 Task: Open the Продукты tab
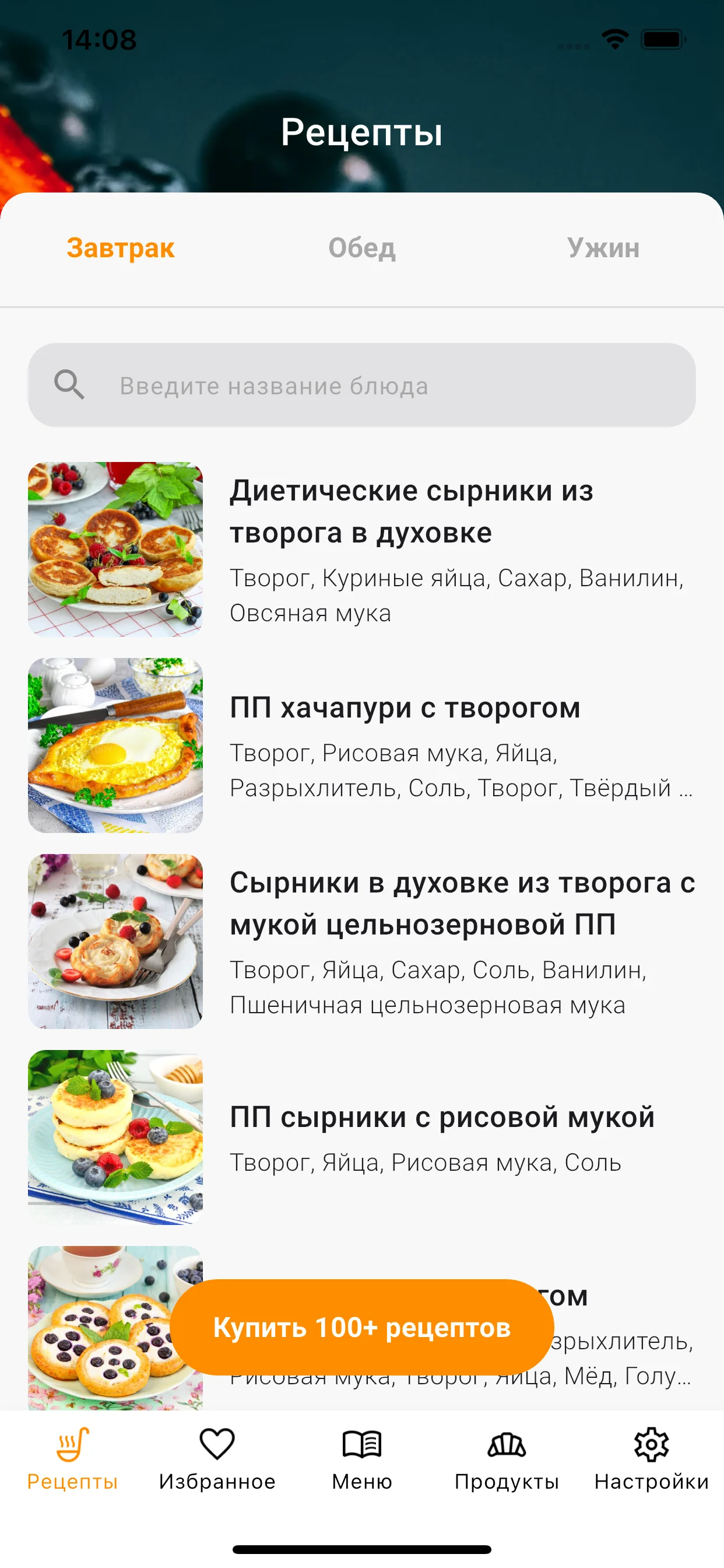[507, 1459]
